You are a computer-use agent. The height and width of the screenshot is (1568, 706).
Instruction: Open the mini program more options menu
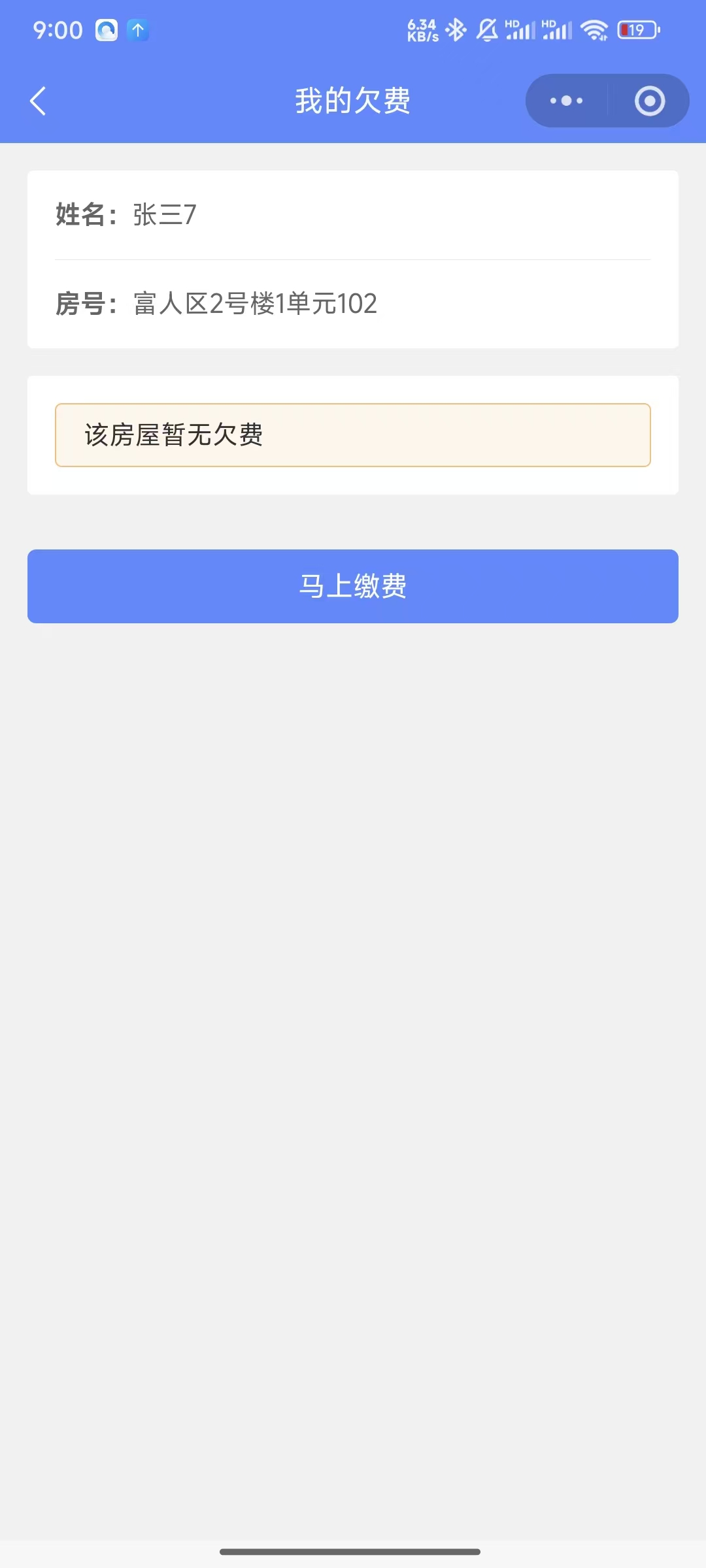pos(566,101)
